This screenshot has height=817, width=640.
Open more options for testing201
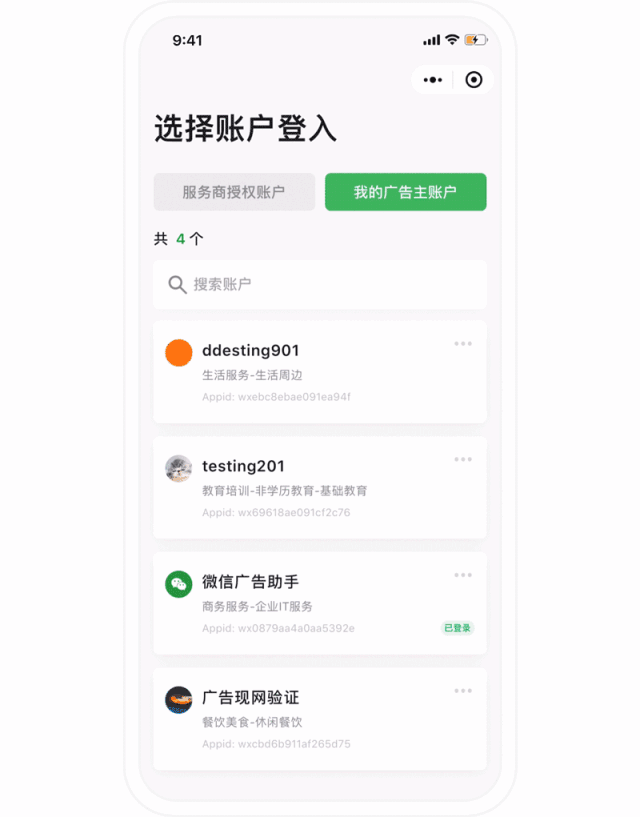click(x=463, y=460)
